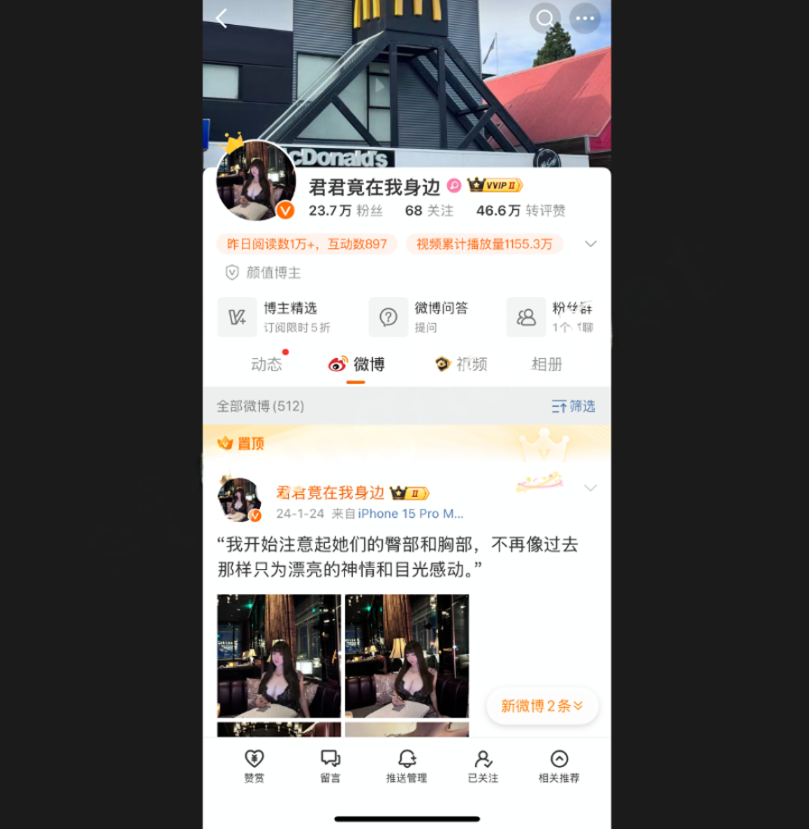Expand the profile stats chevron
This screenshot has height=829, width=809.
tap(590, 244)
